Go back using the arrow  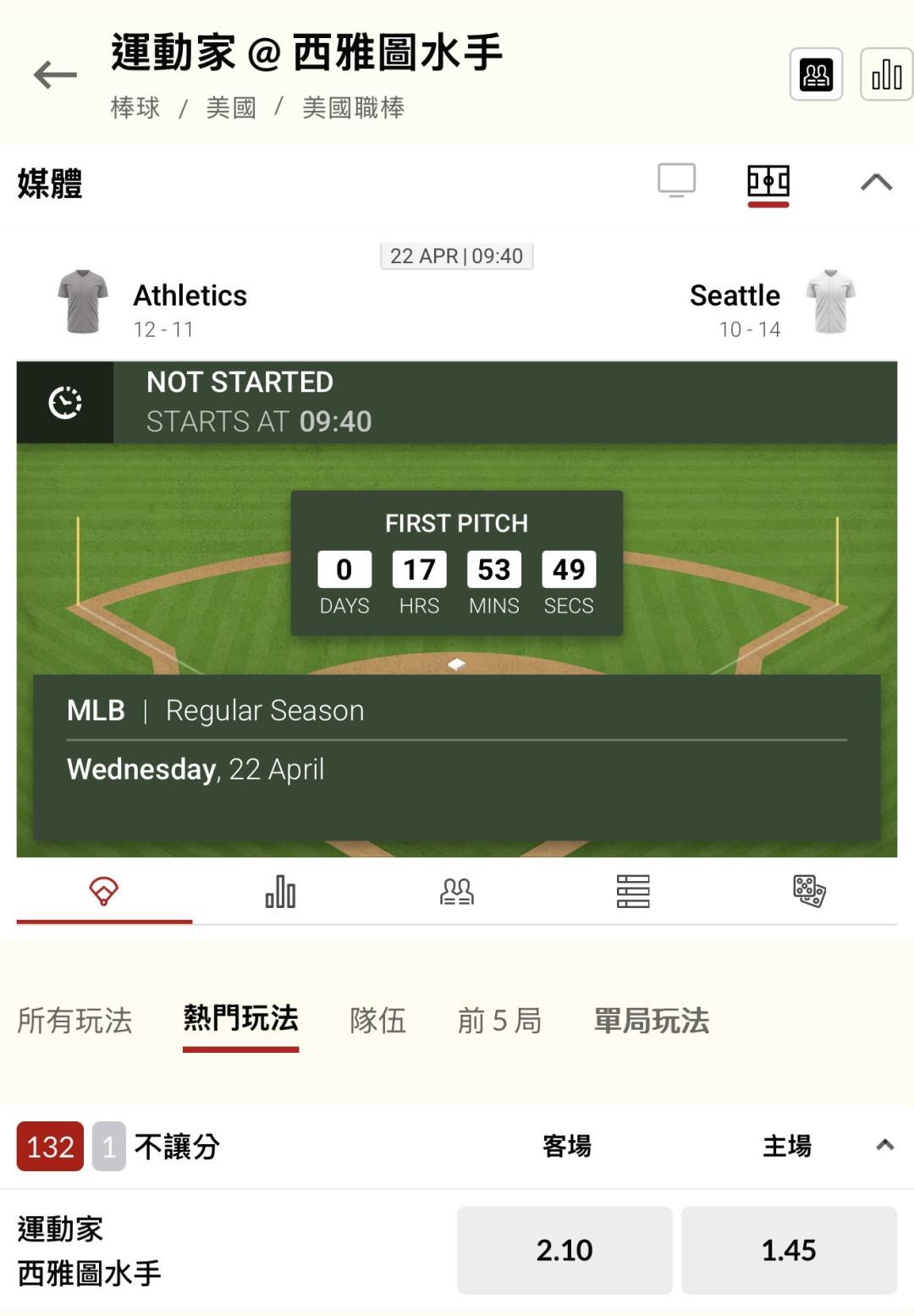pyautogui.click(x=55, y=75)
